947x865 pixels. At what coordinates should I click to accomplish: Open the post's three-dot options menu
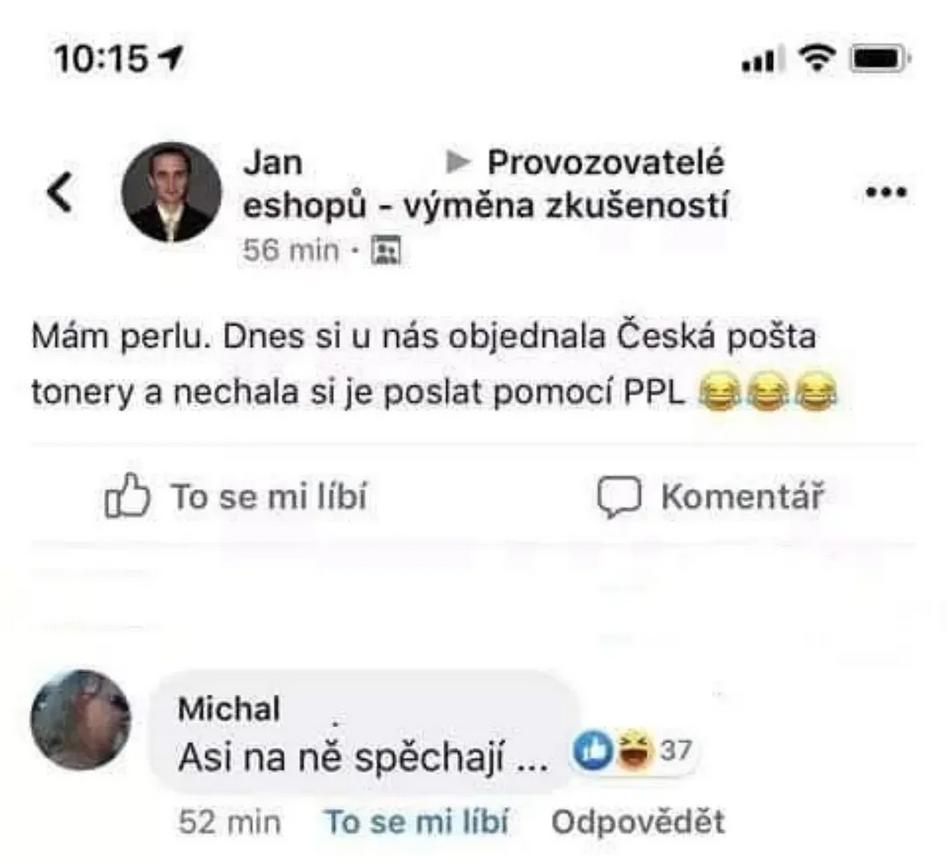click(885, 192)
